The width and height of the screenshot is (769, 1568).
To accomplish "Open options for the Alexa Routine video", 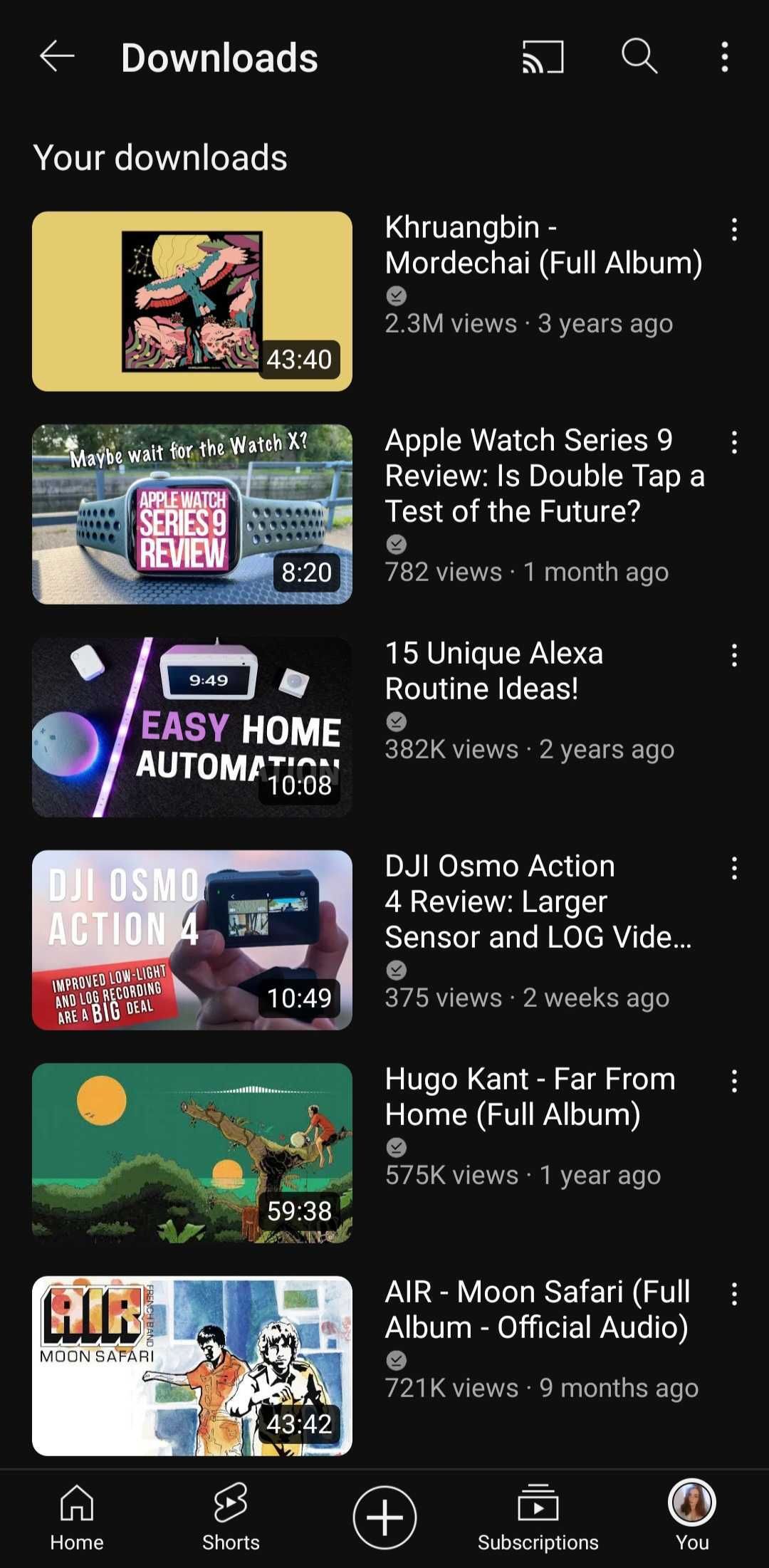I will (x=734, y=655).
